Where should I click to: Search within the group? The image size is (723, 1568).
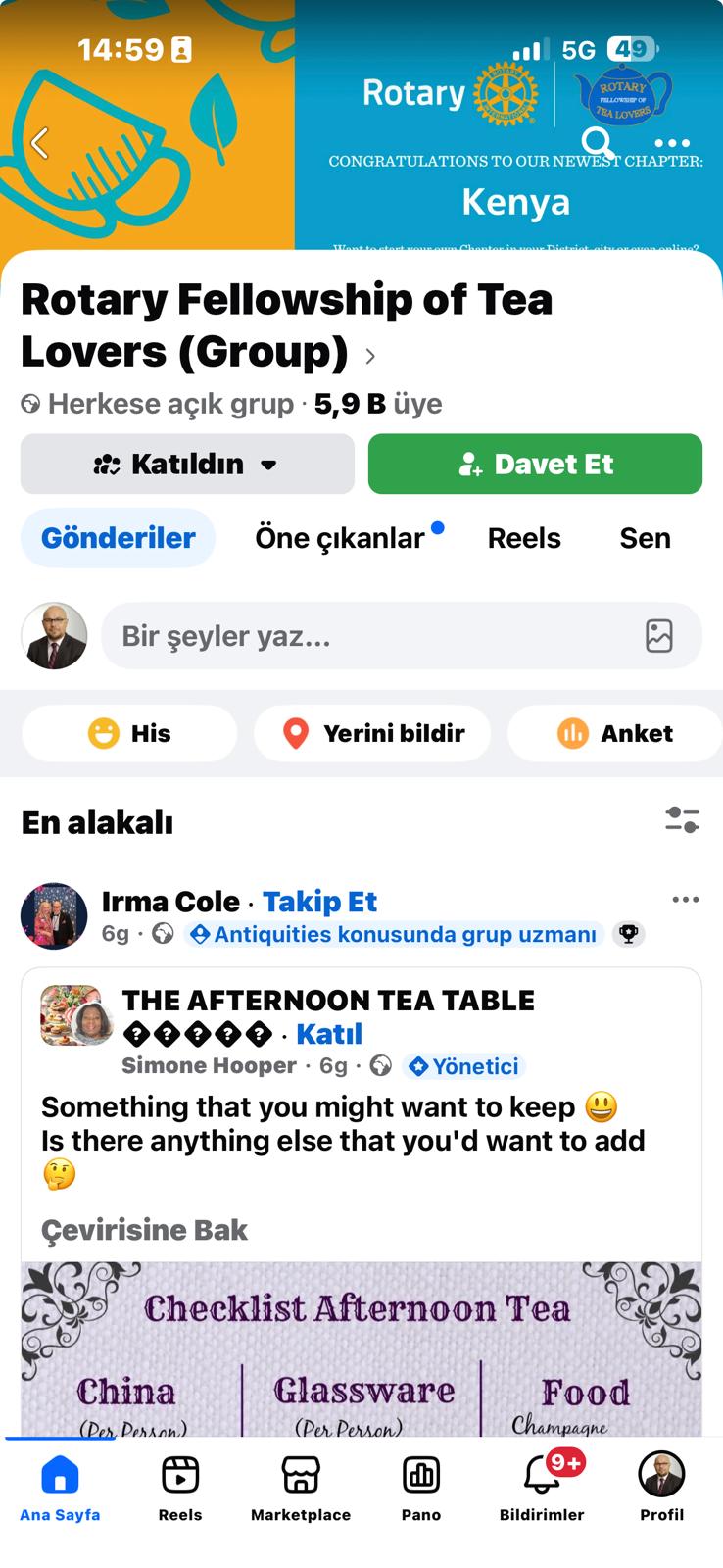coord(597,143)
